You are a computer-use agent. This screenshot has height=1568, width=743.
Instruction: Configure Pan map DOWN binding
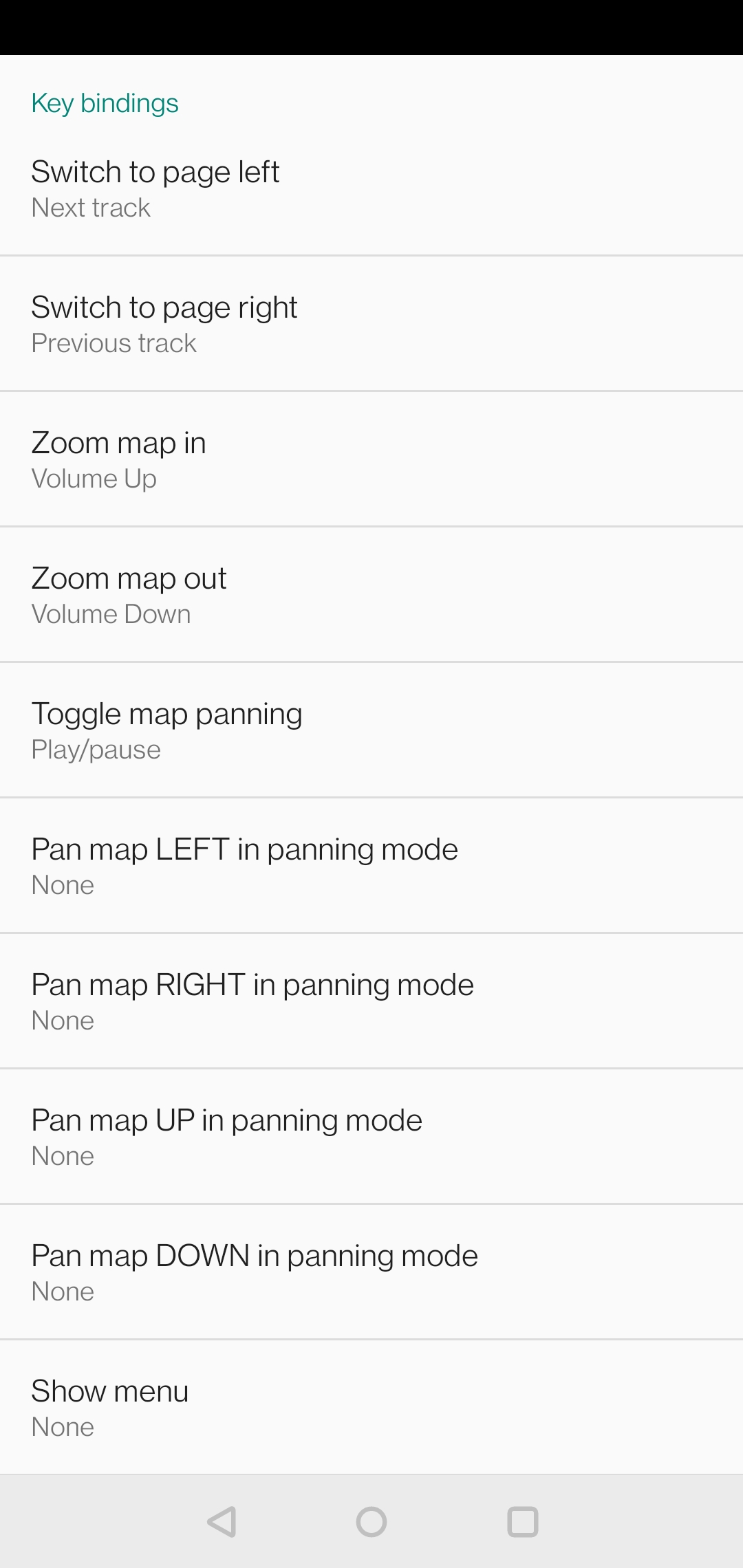coord(371,1272)
